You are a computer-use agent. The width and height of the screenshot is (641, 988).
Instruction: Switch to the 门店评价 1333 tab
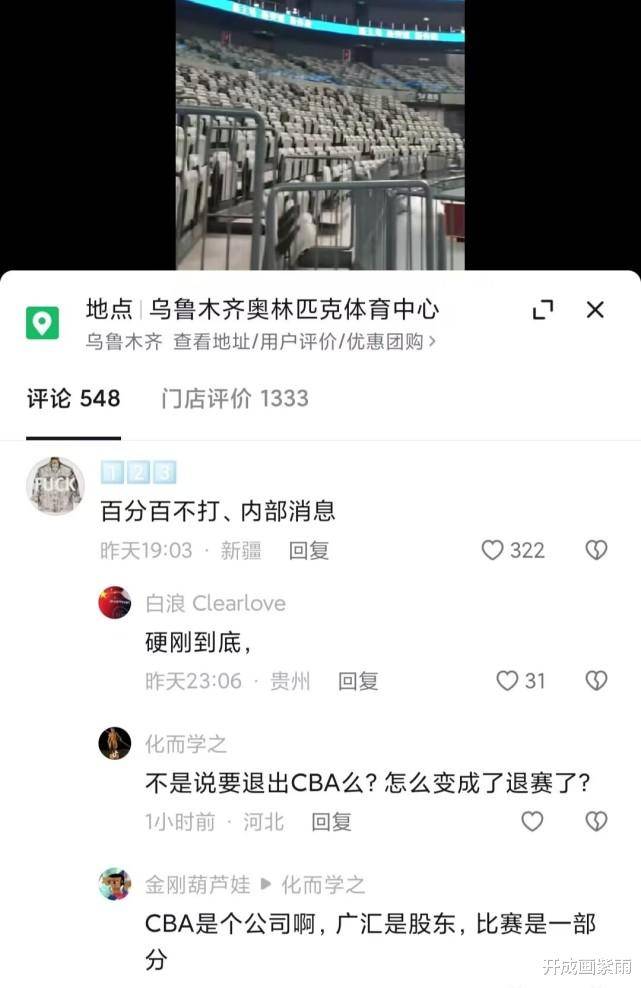235,398
